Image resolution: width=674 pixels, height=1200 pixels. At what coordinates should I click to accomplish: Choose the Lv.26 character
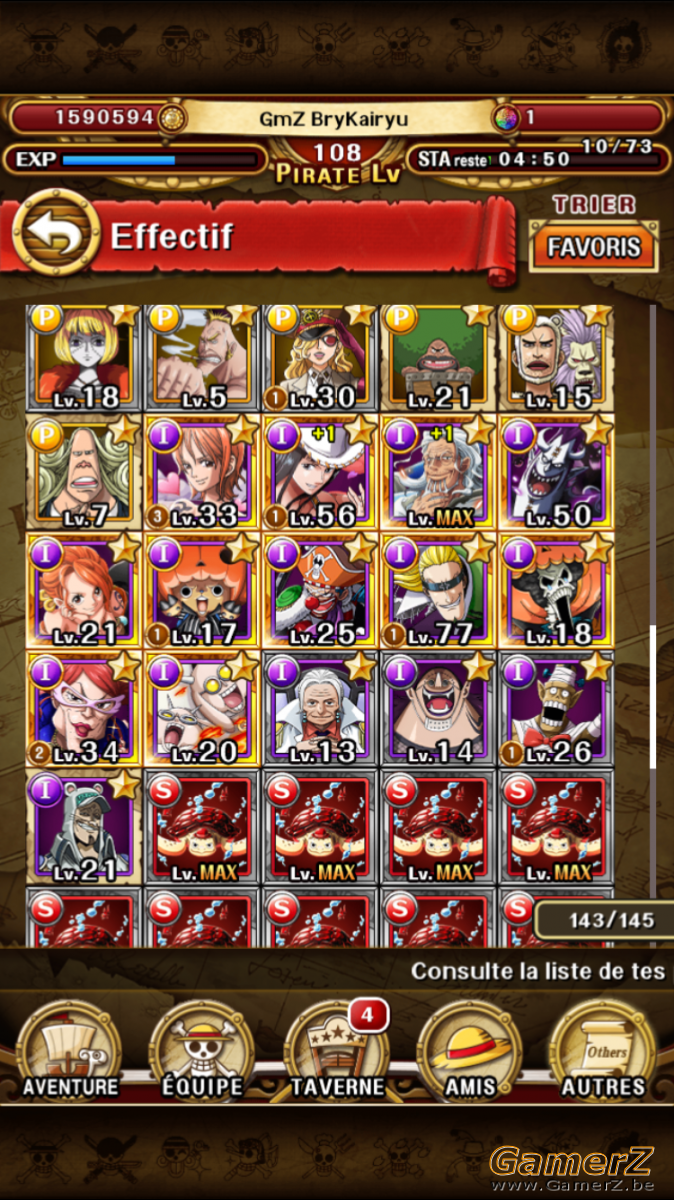(556, 709)
